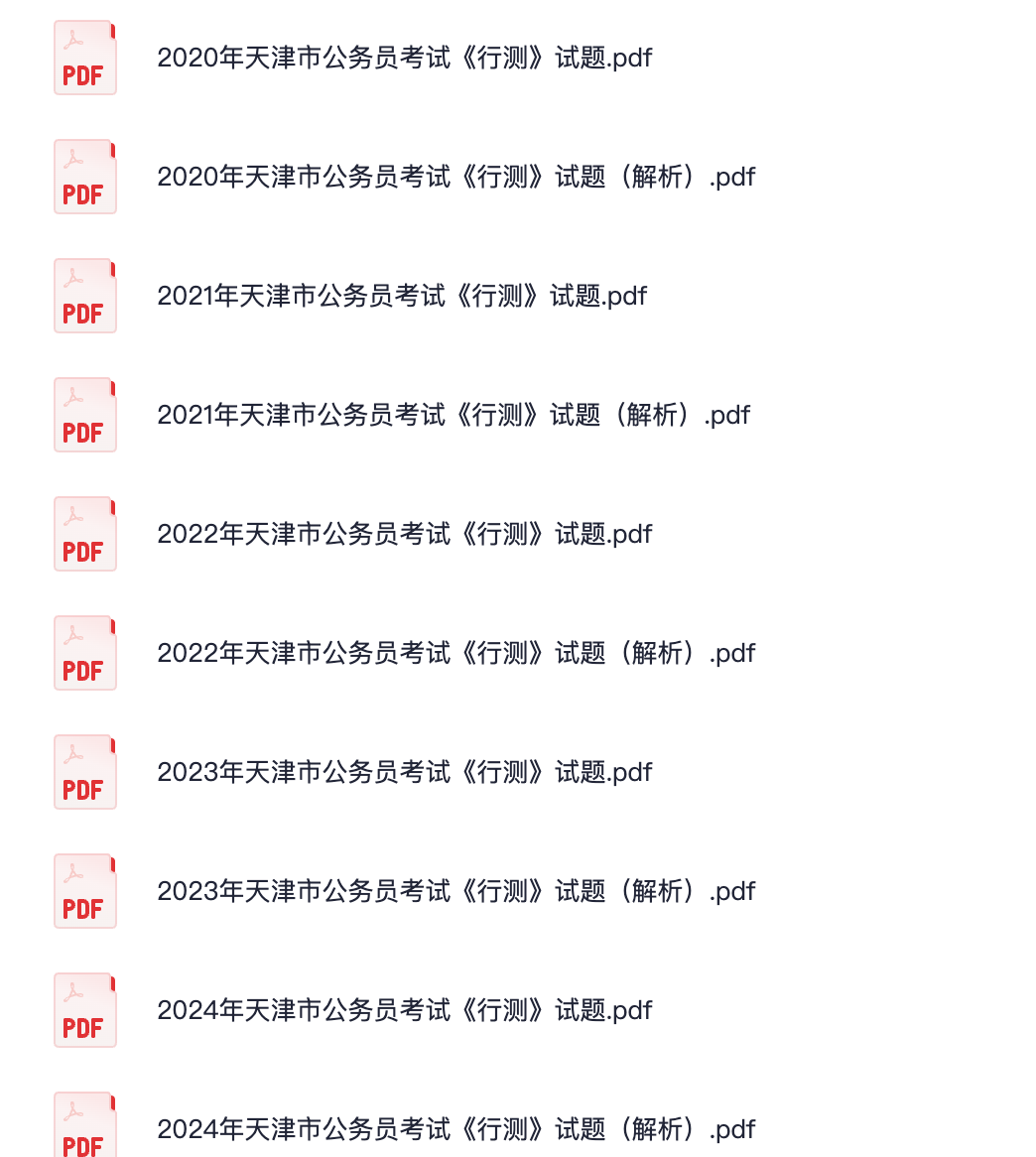
Task: Open 2022年天津市公务员考试《行测》试题.pdf
Action: coord(404,534)
